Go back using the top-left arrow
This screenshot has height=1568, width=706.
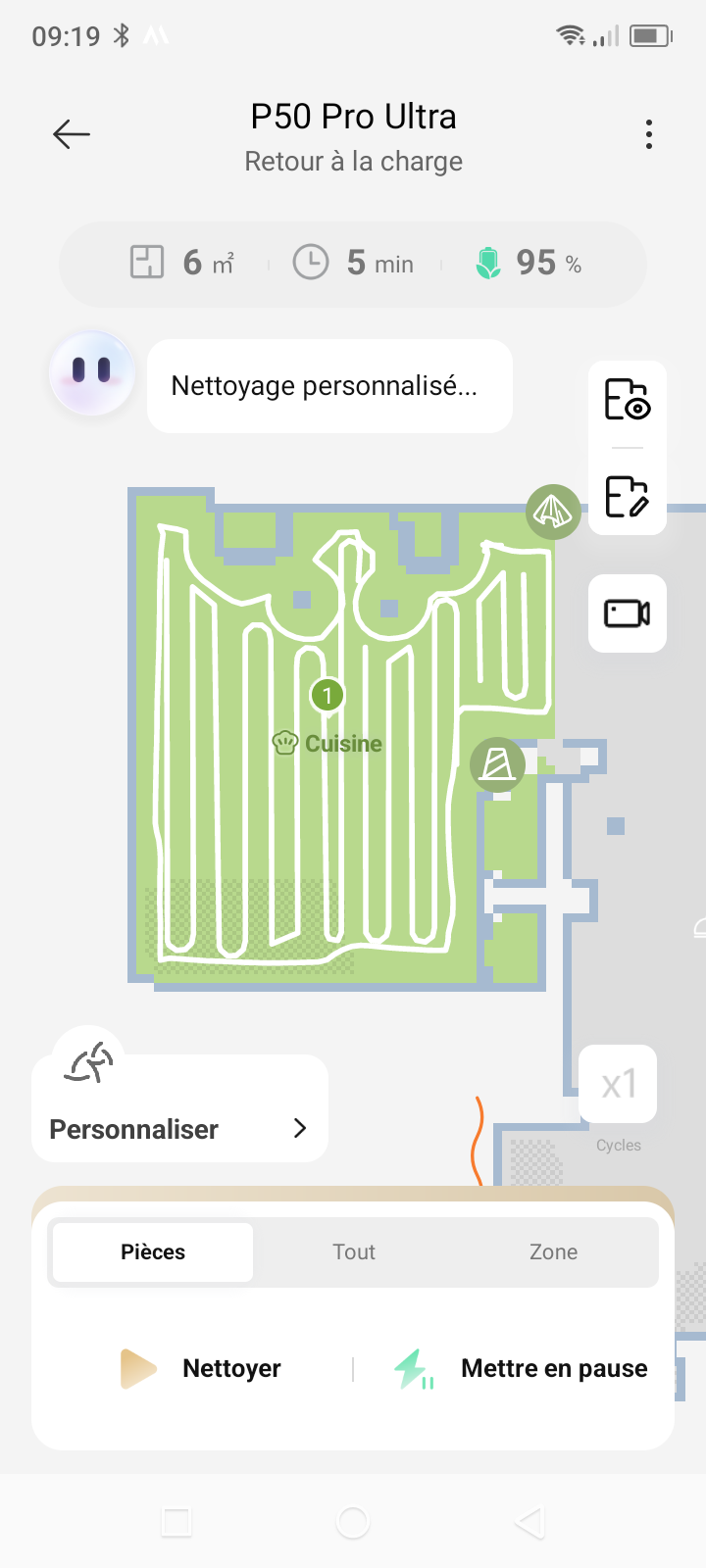(72, 134)
